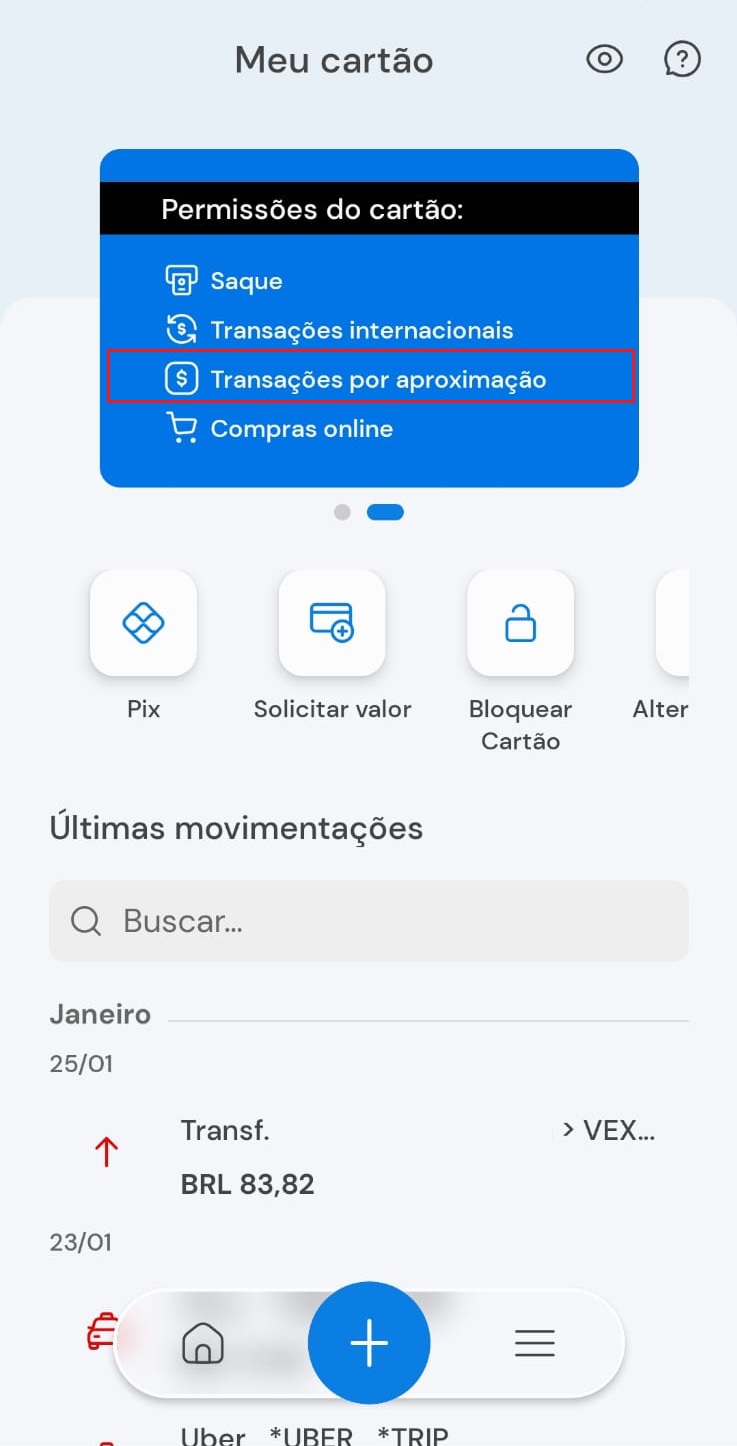Screen dimensions: 737x1446
Task: Tap the blue plus button
Action: [369, 1342]
